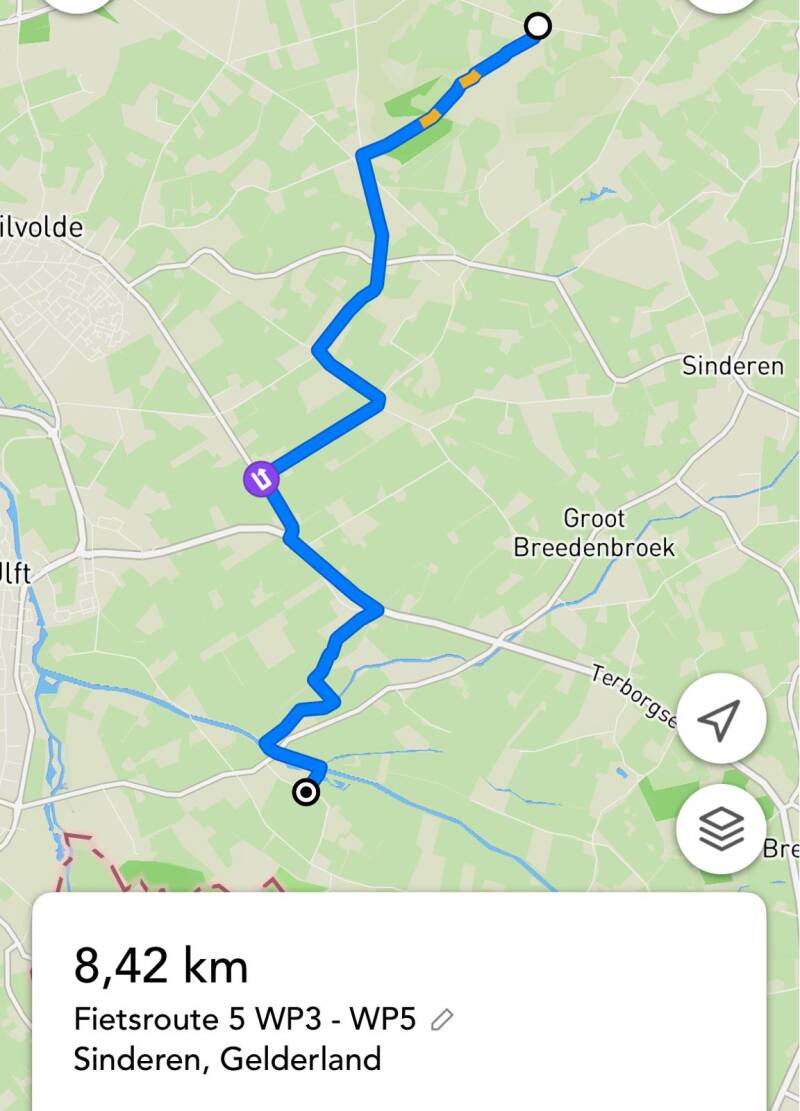The height and width of the screenshot is (1111, 800).
Task: Open the Fietsroute 5 WP3 - WP5 info card
Action: click(400, 1002)
